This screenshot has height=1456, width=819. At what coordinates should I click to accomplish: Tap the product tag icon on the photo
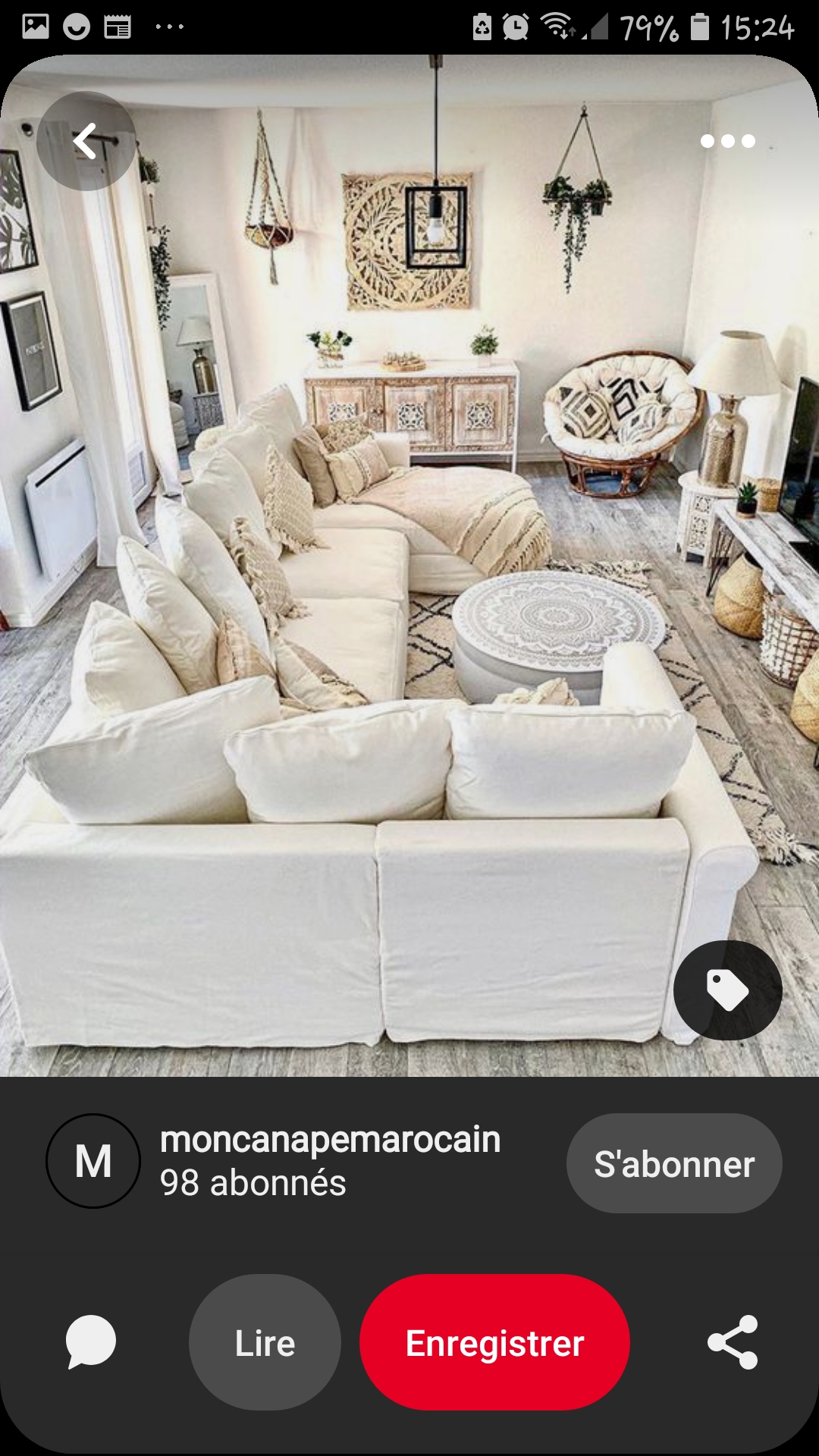click(x=727, y=990)
